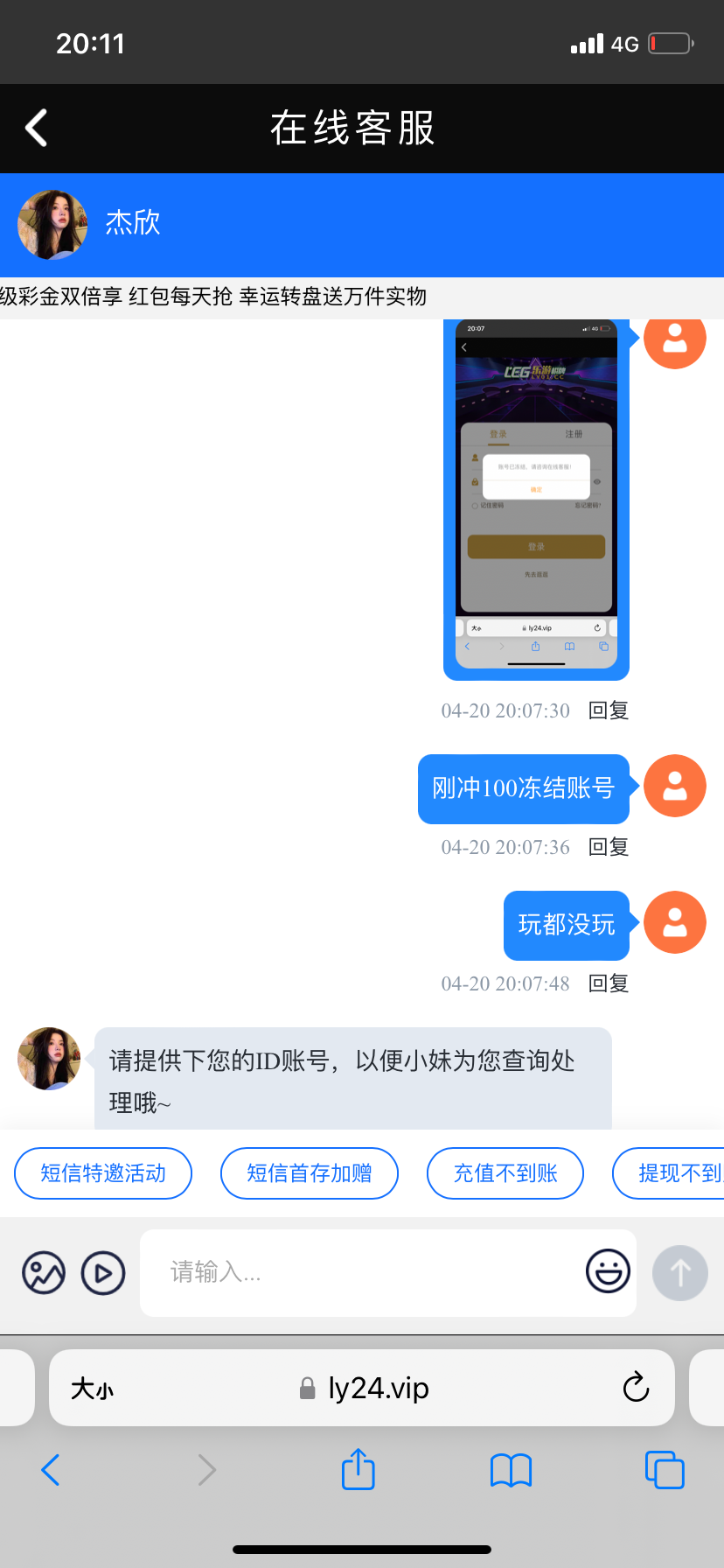
Task: Send the message with the arrow button
Action: pos(679,1273)
